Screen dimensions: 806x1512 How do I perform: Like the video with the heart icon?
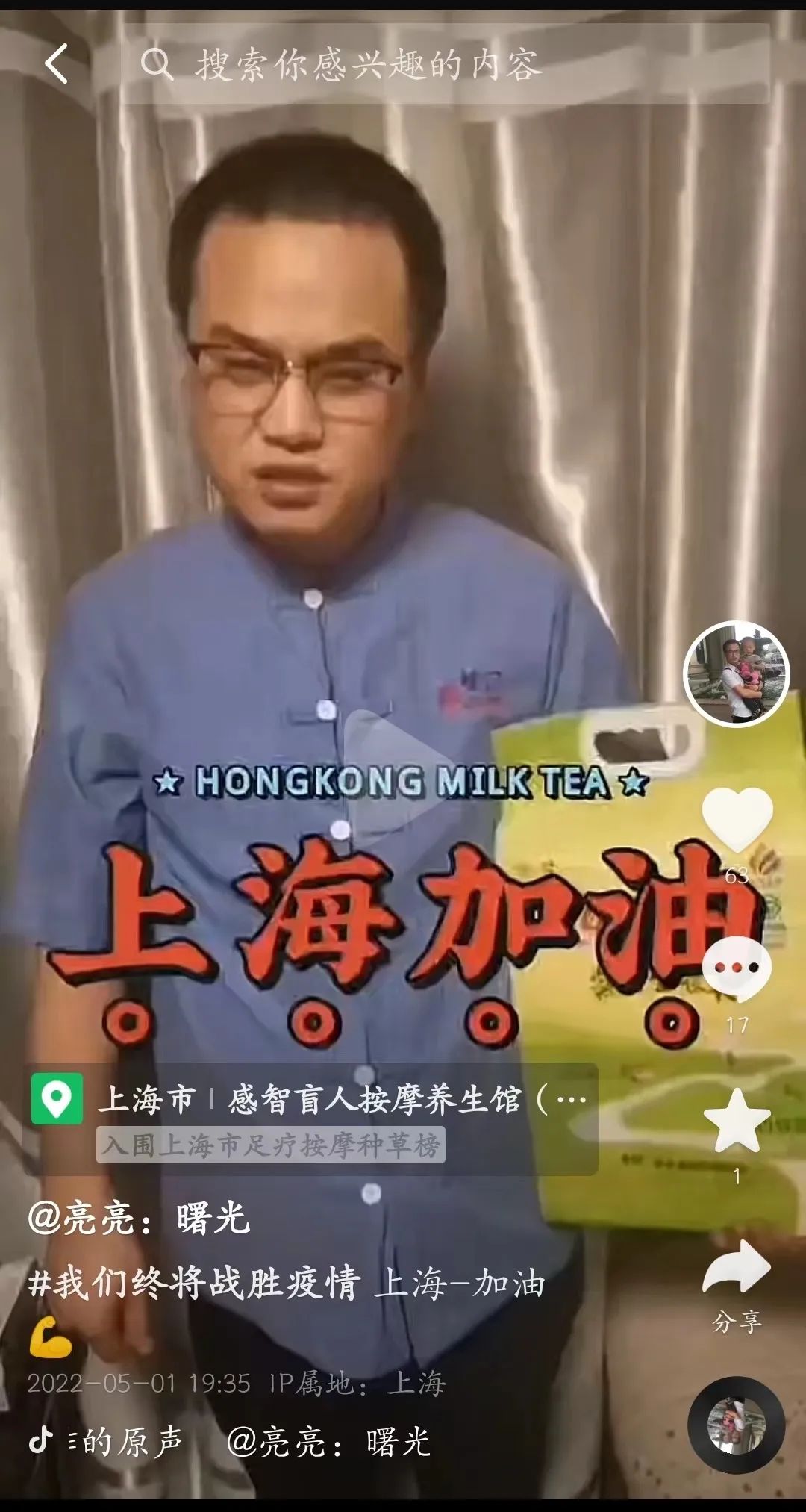pyautogui.click(x=737, y=819)
